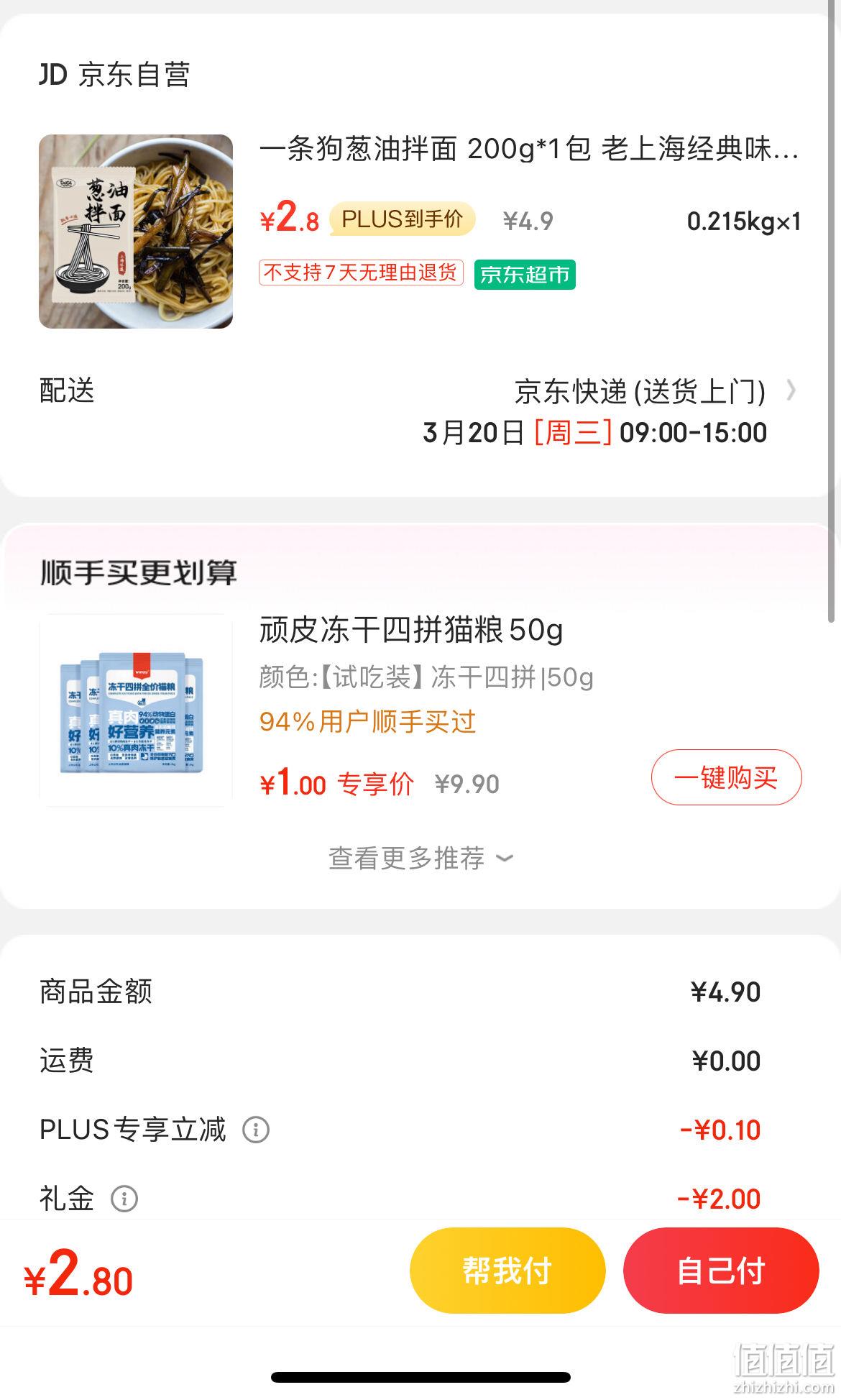
Task: Open the 配送 京东快递 delivery options row
Action: [x=419, y=411]
